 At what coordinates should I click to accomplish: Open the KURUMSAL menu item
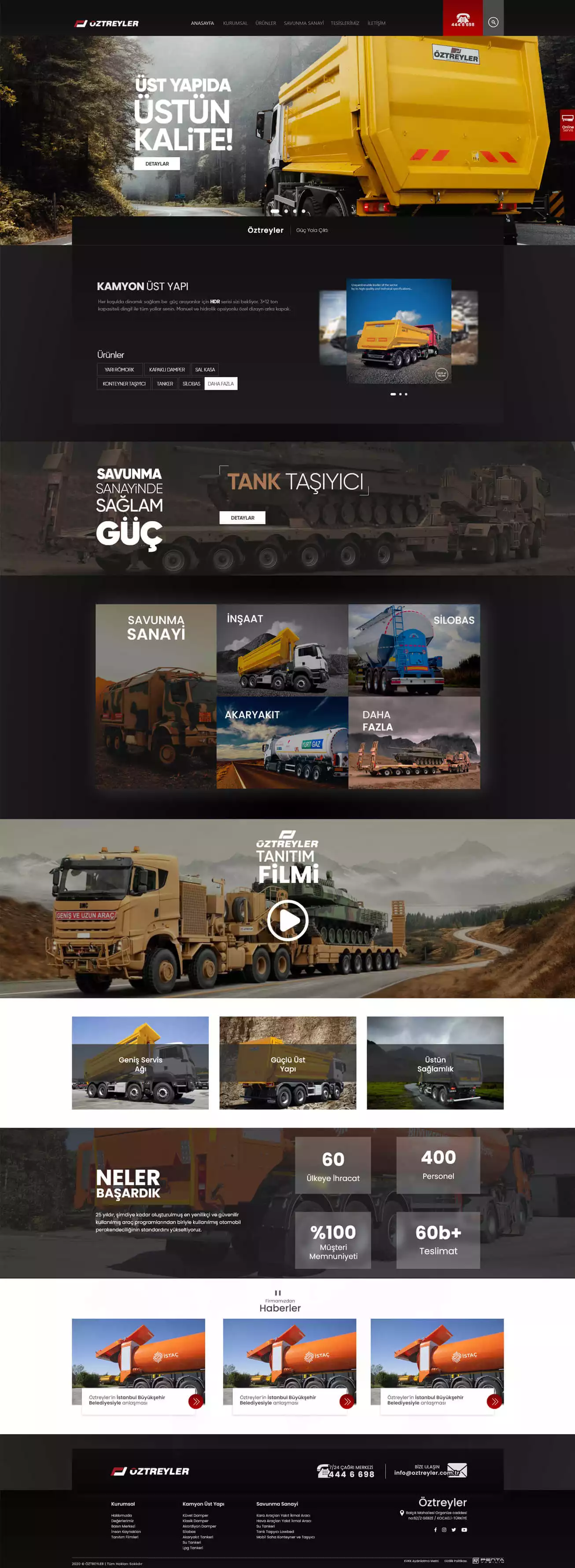(x=235, y=23)
